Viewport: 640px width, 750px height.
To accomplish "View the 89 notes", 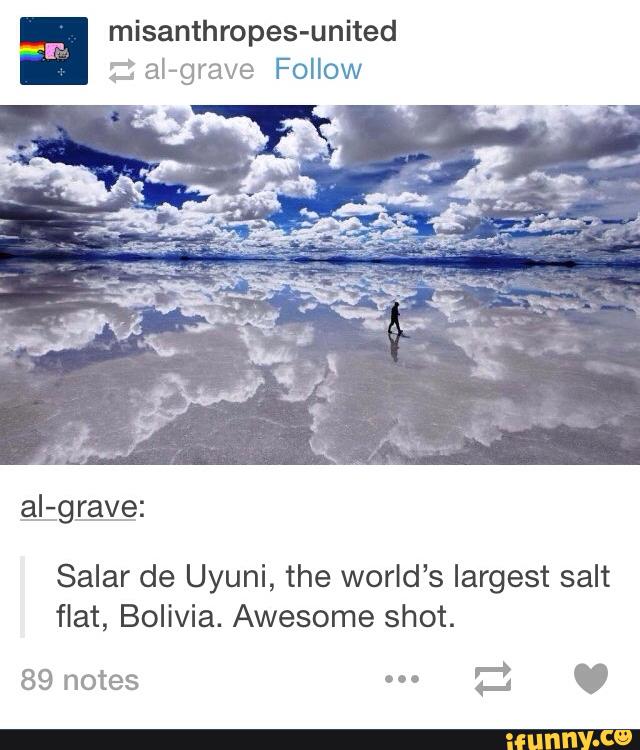I will tap(79, 680).
